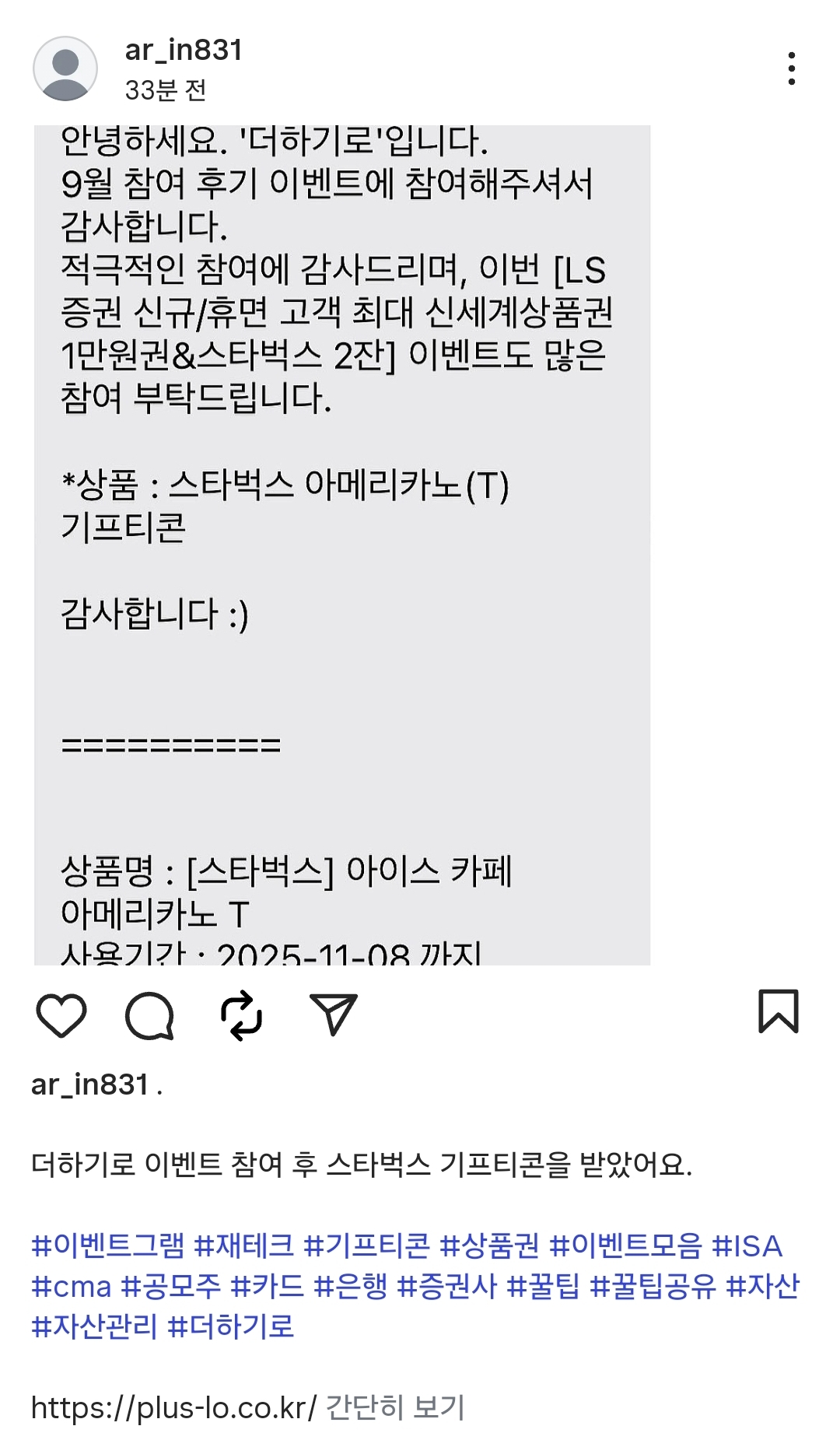Tap 간단히 보기 to collapse the caption

tap(394, 1407)
